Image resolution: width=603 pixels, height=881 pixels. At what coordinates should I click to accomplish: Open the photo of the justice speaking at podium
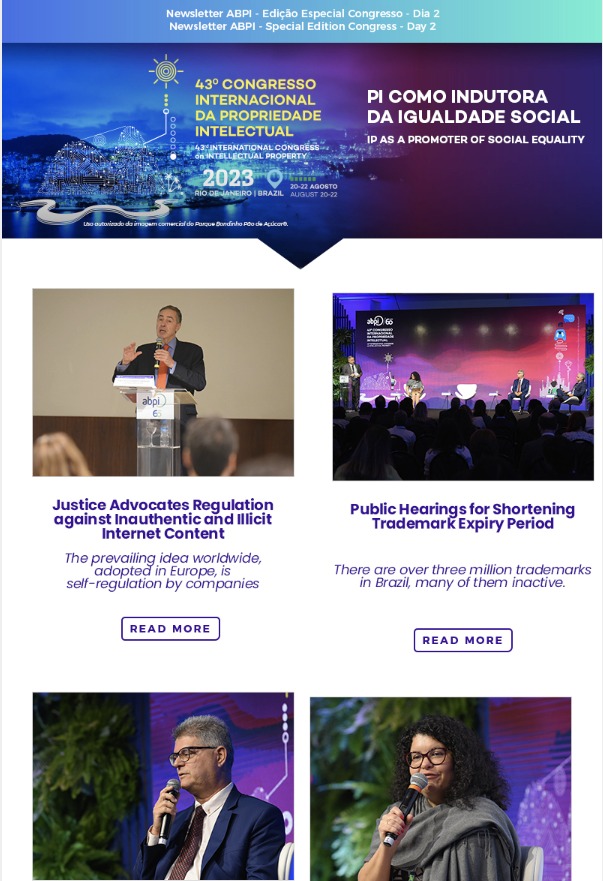163,382
